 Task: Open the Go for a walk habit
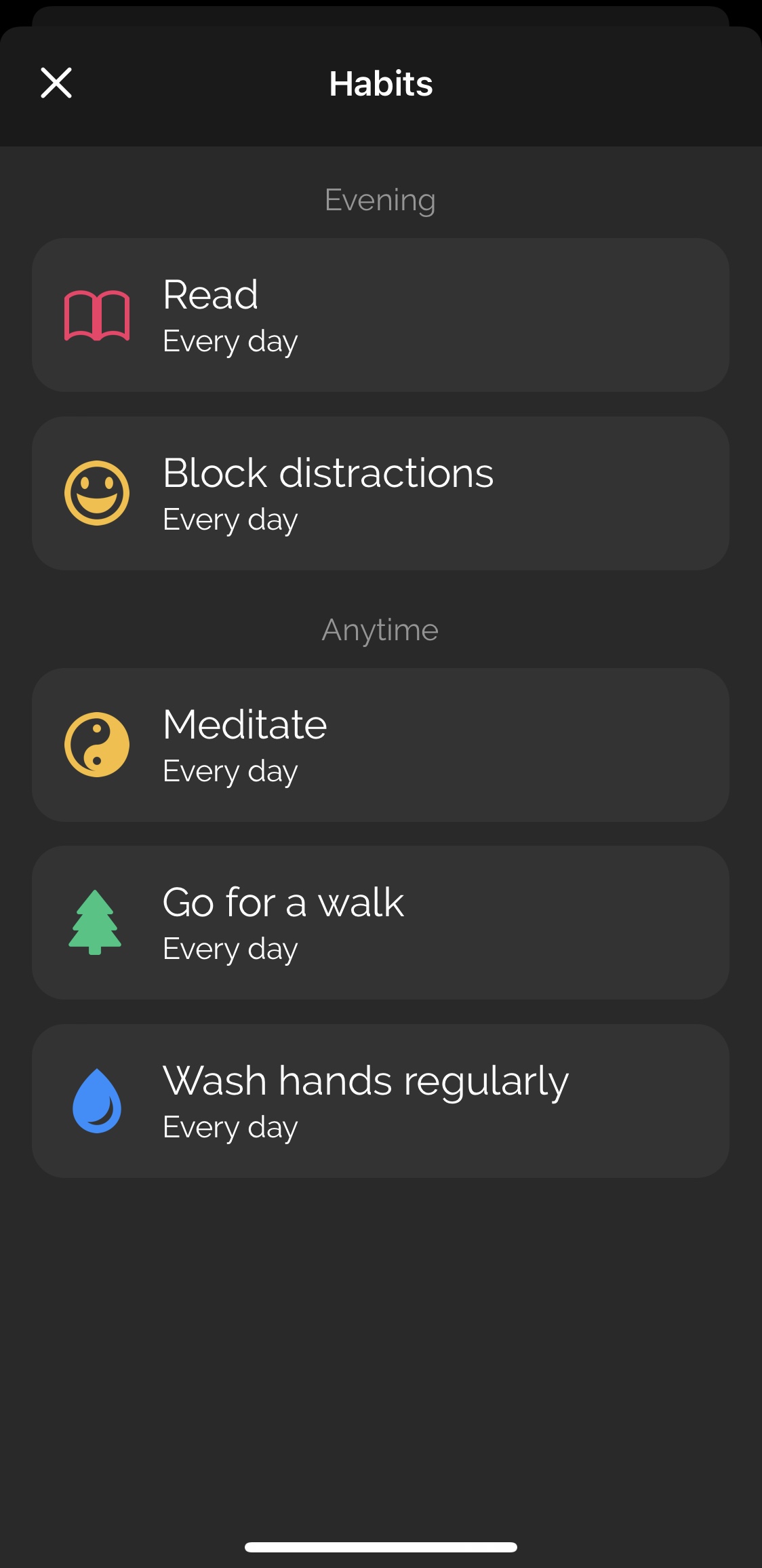(x=380, y=922)
